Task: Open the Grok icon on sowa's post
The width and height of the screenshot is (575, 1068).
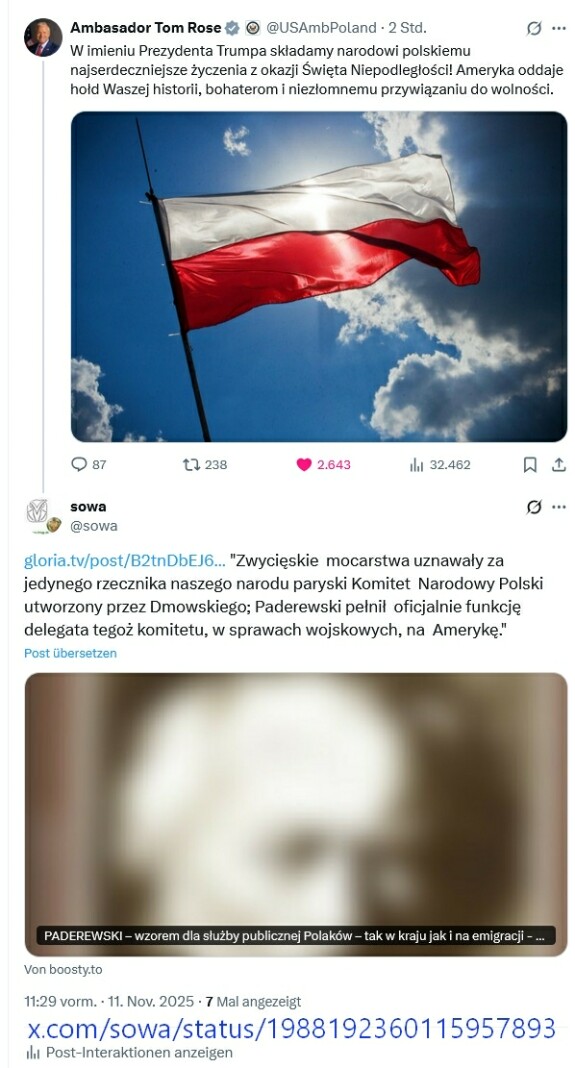Action: pyautogui.click(x=534, y=507)
